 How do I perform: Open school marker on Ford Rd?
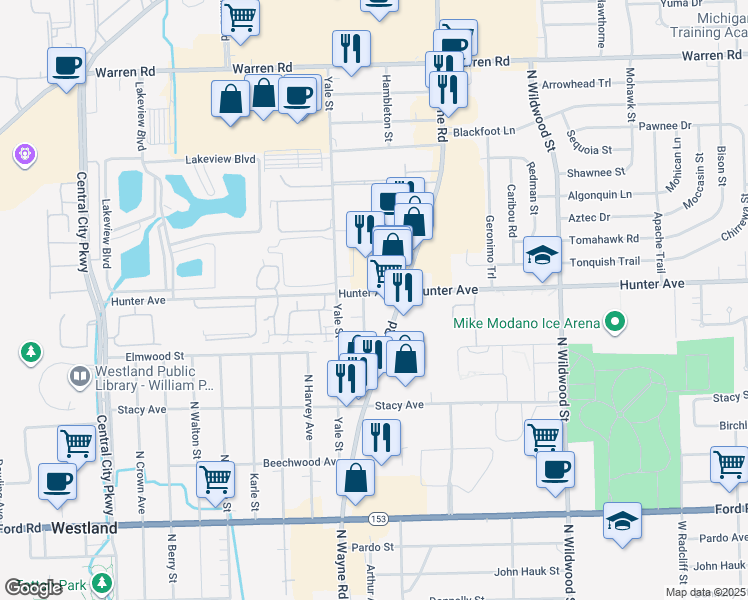tap(623, 523)
